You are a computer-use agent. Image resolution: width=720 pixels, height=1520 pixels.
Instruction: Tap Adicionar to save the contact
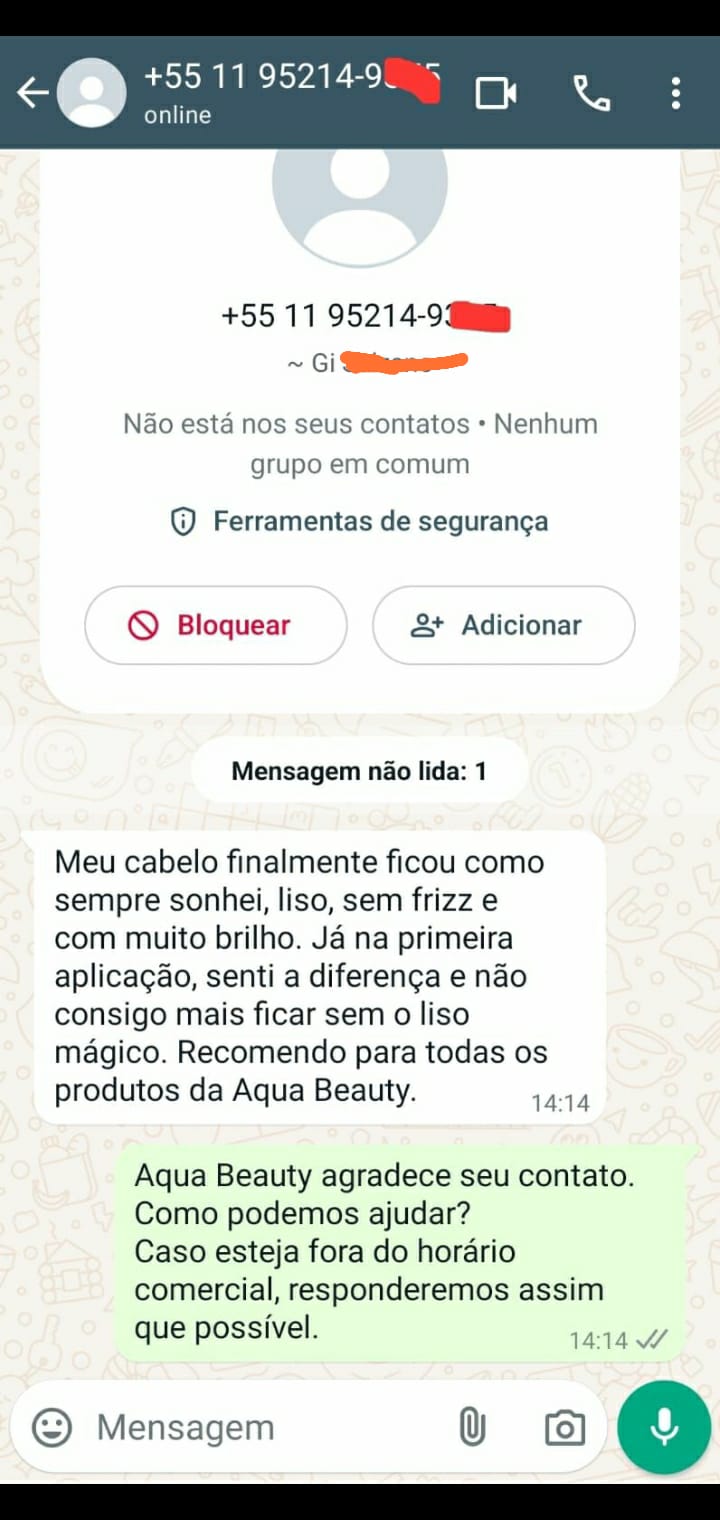coord(504,625)
